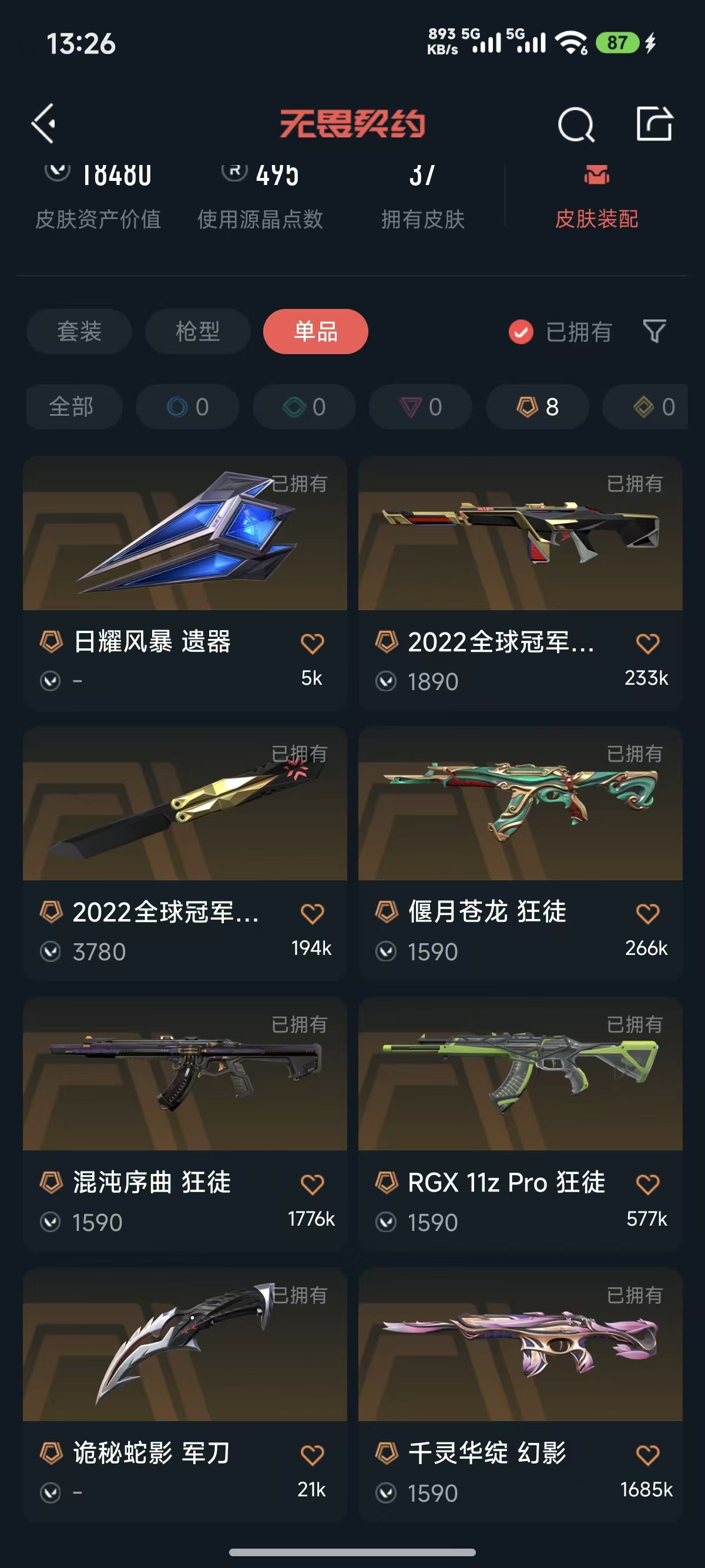
Task: Open the 2022全球冠军 card priced 1890
Action: [x=521, y=583]
